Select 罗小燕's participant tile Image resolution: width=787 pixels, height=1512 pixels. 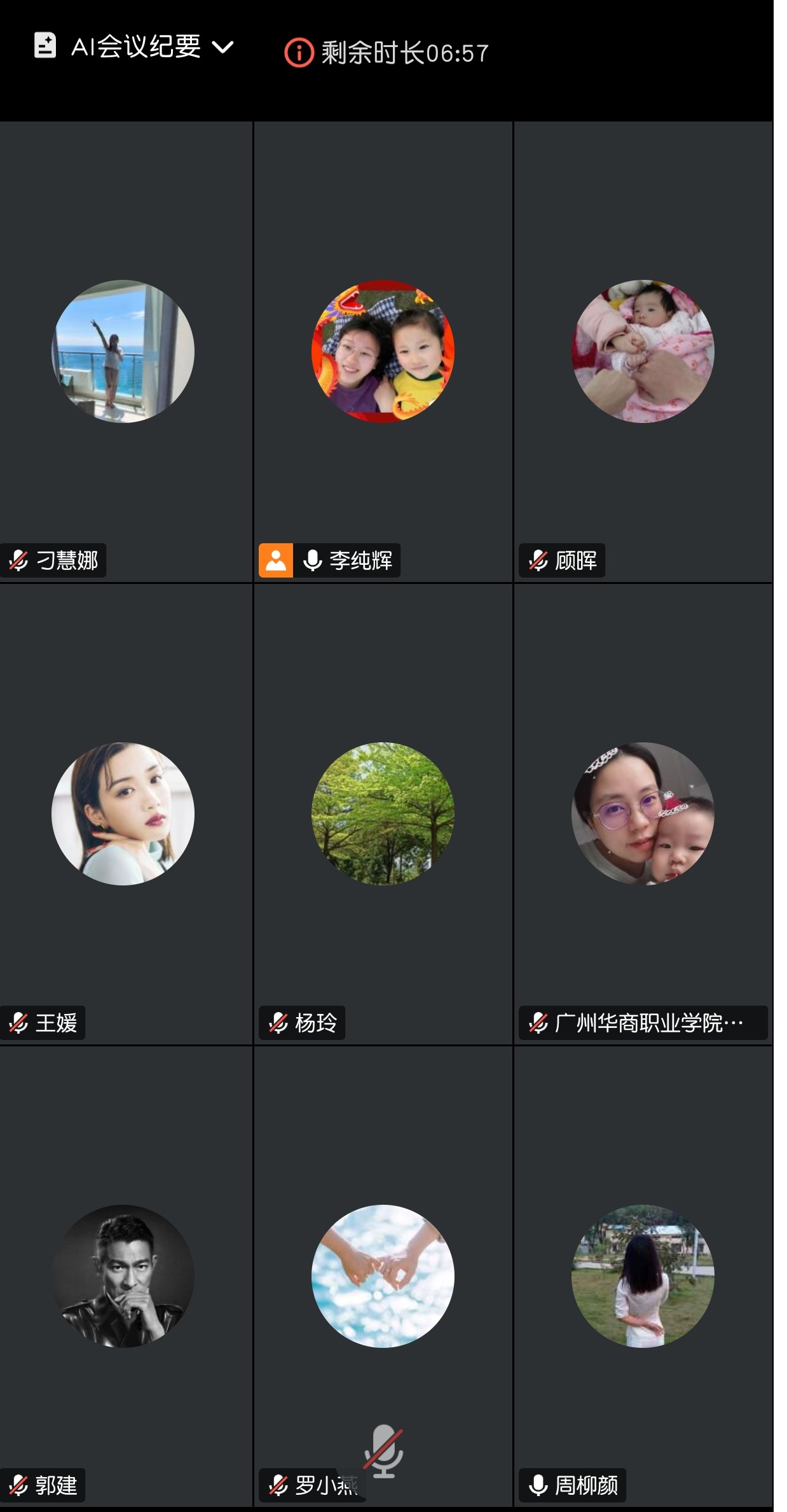pos(383,1275)
